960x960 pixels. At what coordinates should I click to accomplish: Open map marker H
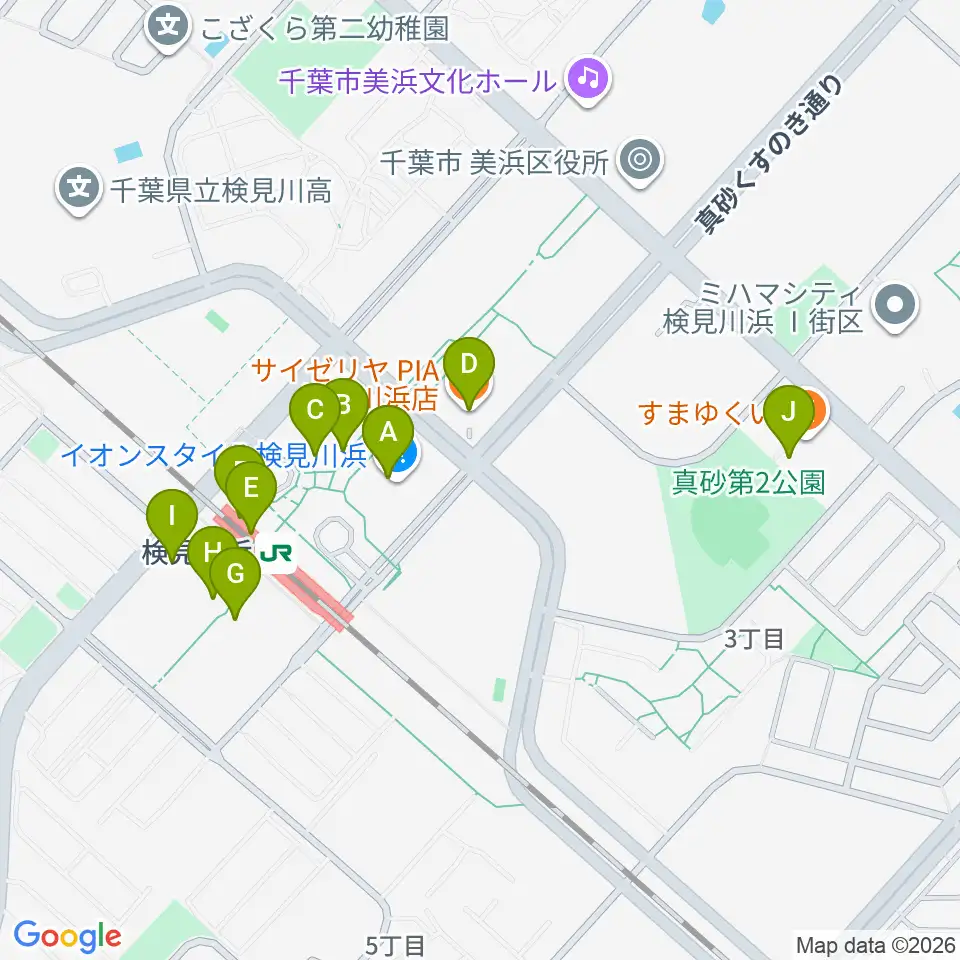[x=210, y=553]
